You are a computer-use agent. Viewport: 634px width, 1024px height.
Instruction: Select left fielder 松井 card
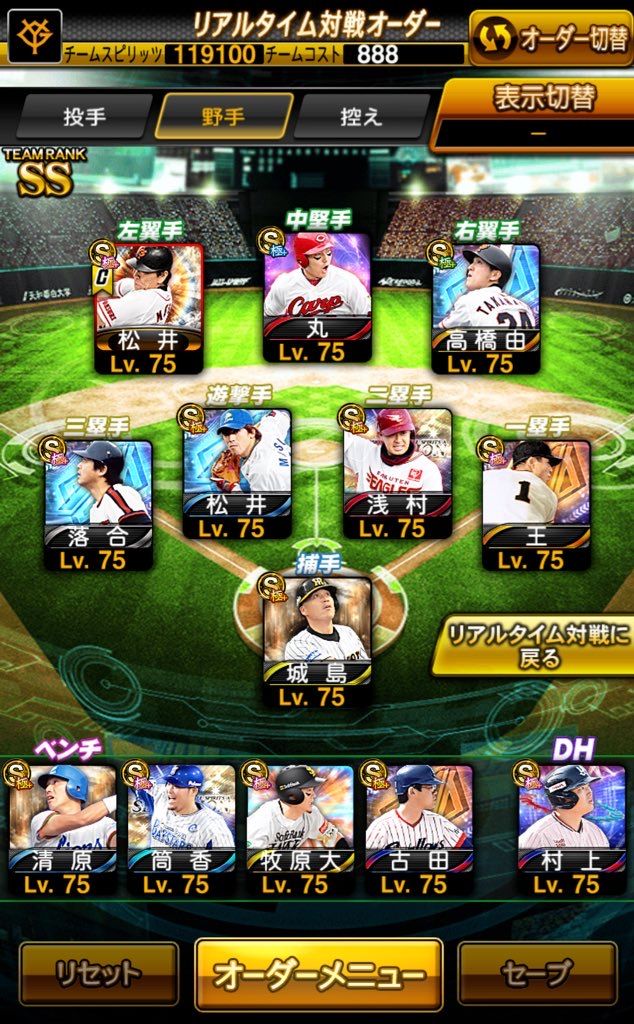click(x=148, y=305)
